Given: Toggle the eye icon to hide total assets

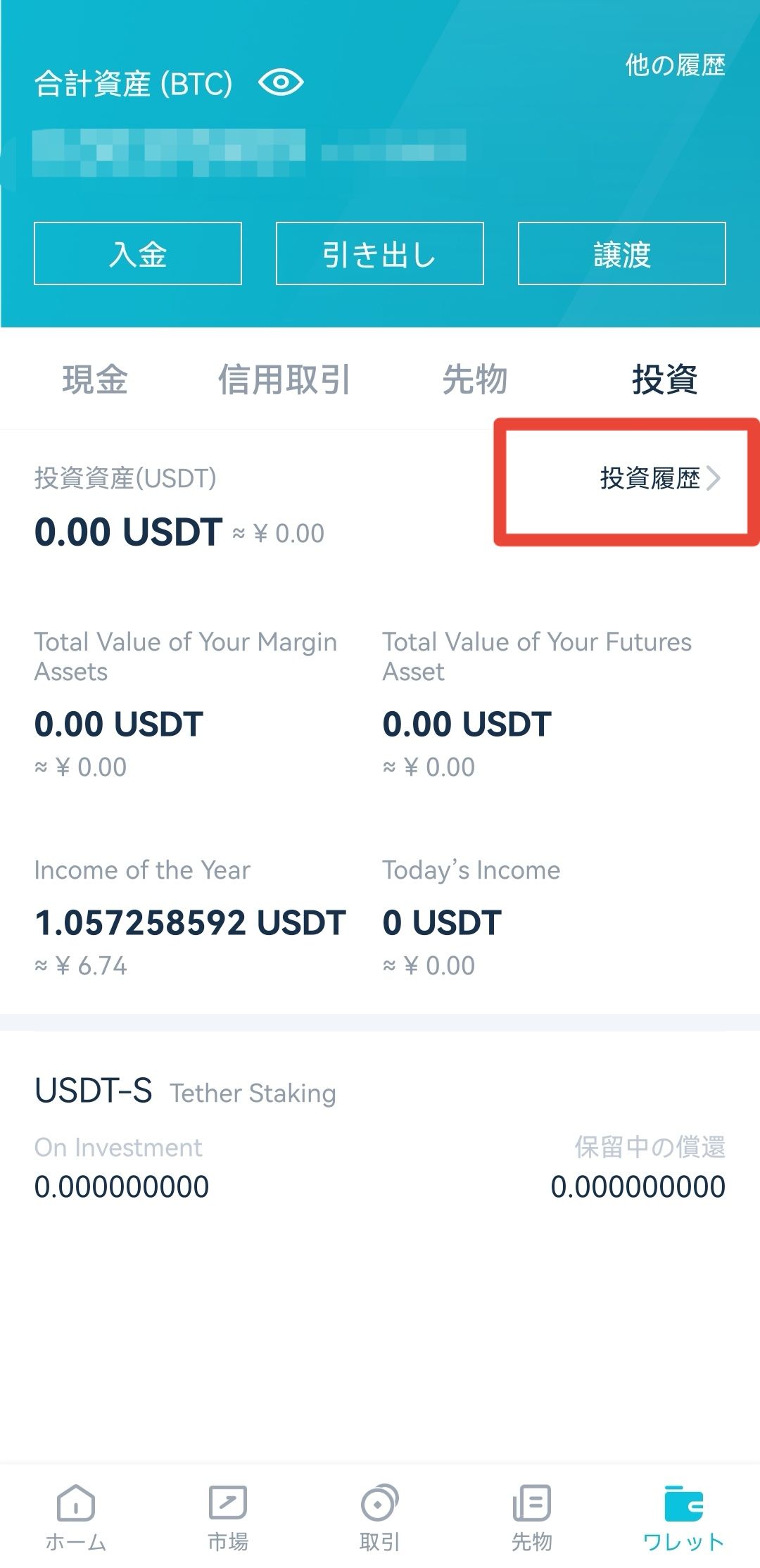Looking at the screenshot, I should pyautogui.click(x=281, y=82).
